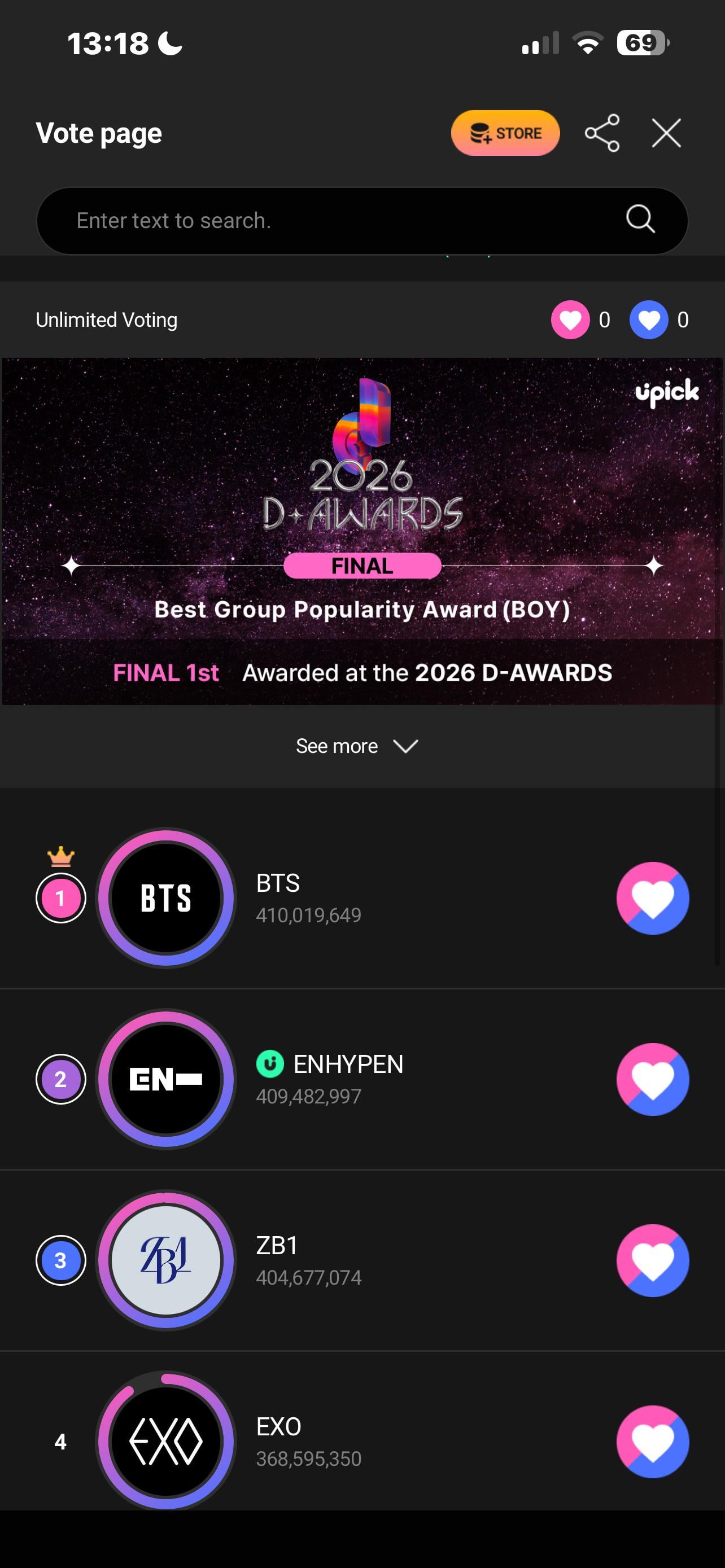
Task: Share the vote page
Action: [x=601, y=133]
